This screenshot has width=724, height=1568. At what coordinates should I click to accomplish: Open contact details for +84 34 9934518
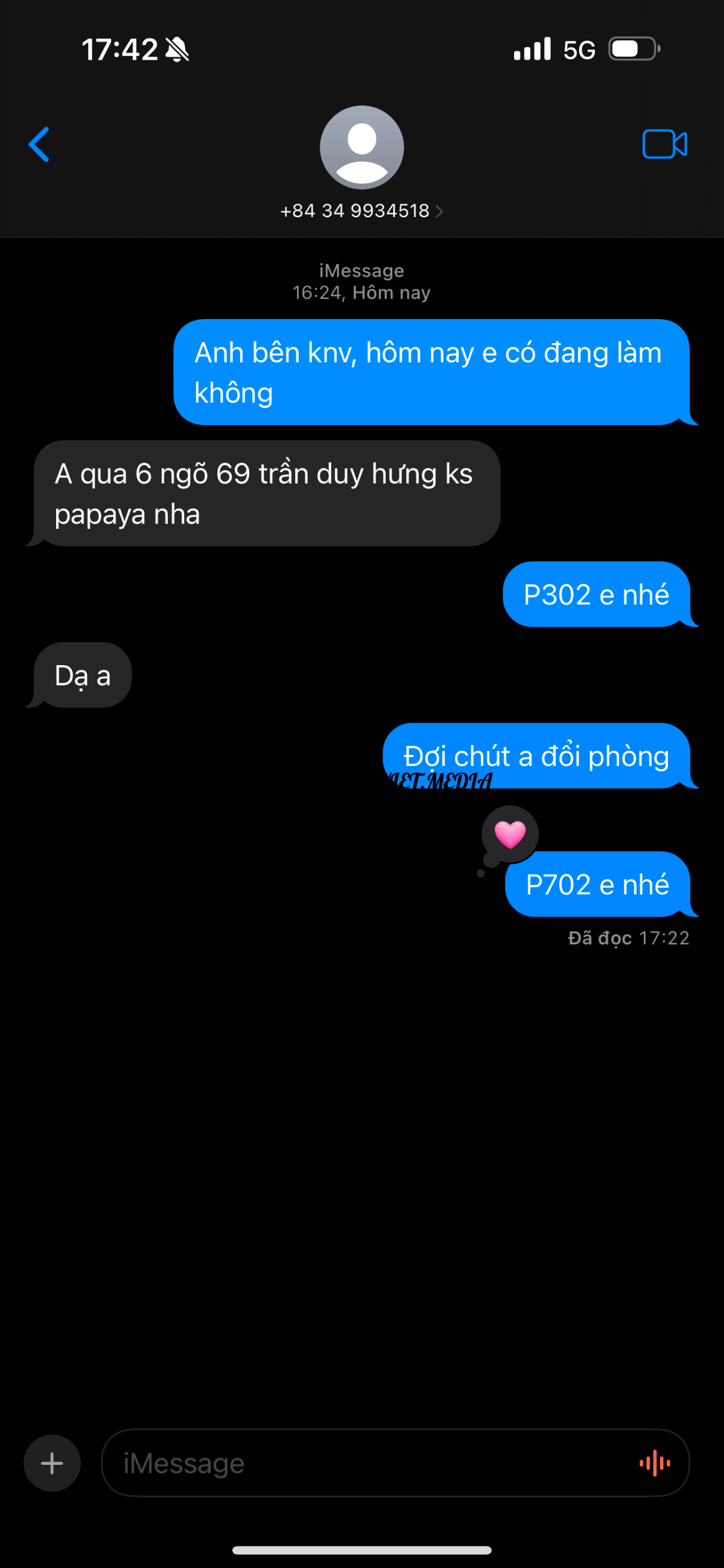pos(361,211)
